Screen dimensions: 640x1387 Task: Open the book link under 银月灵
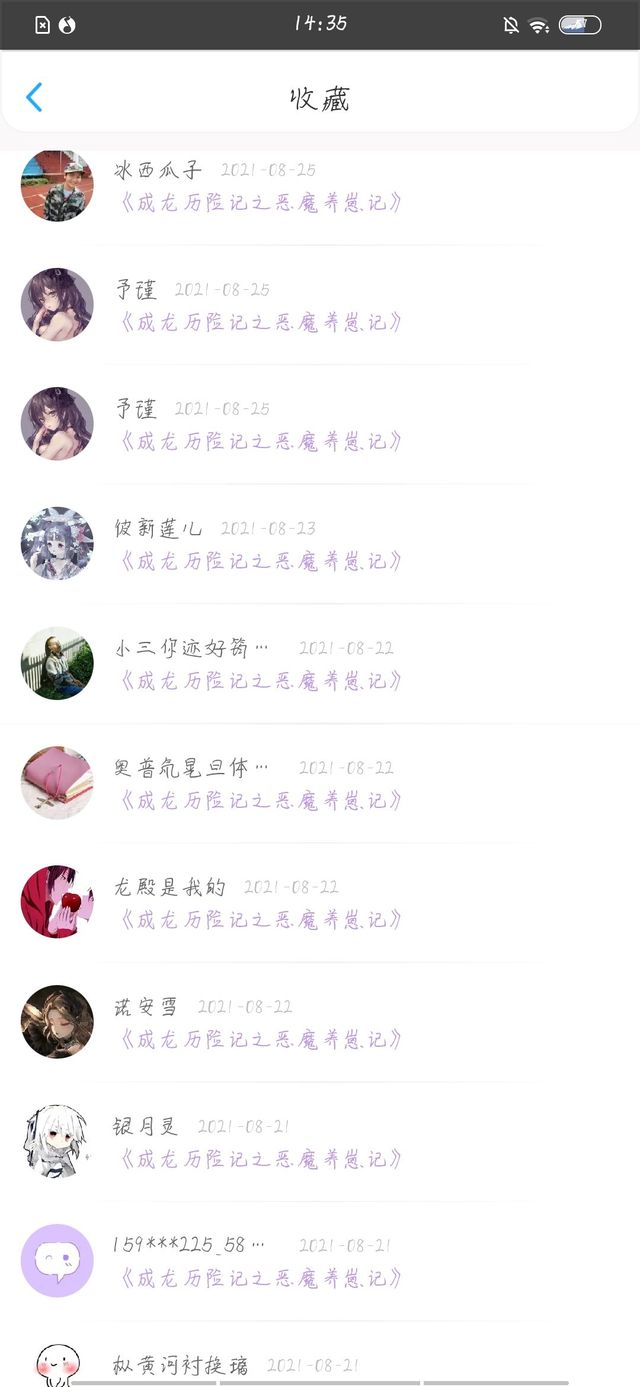pyautogui.click(x=260, y=1159)
